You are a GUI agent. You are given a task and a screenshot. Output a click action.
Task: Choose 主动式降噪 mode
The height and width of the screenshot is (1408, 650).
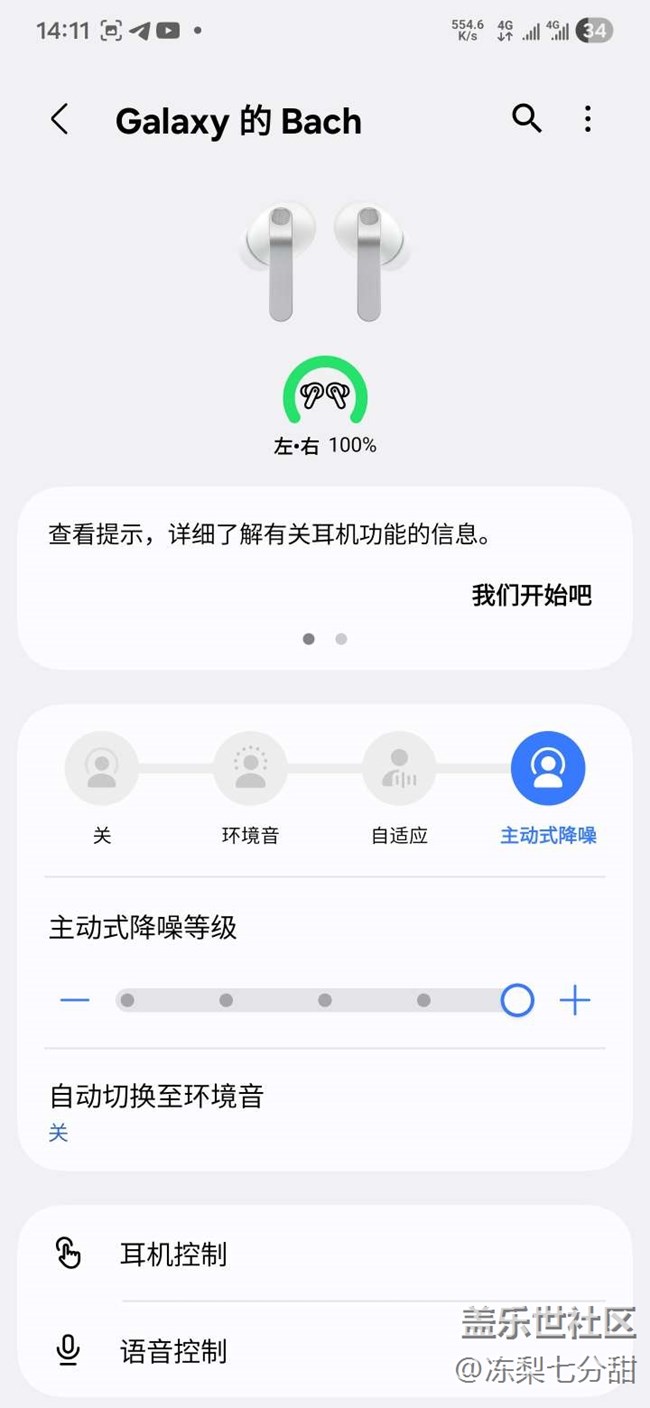click(x=547, y=769)
